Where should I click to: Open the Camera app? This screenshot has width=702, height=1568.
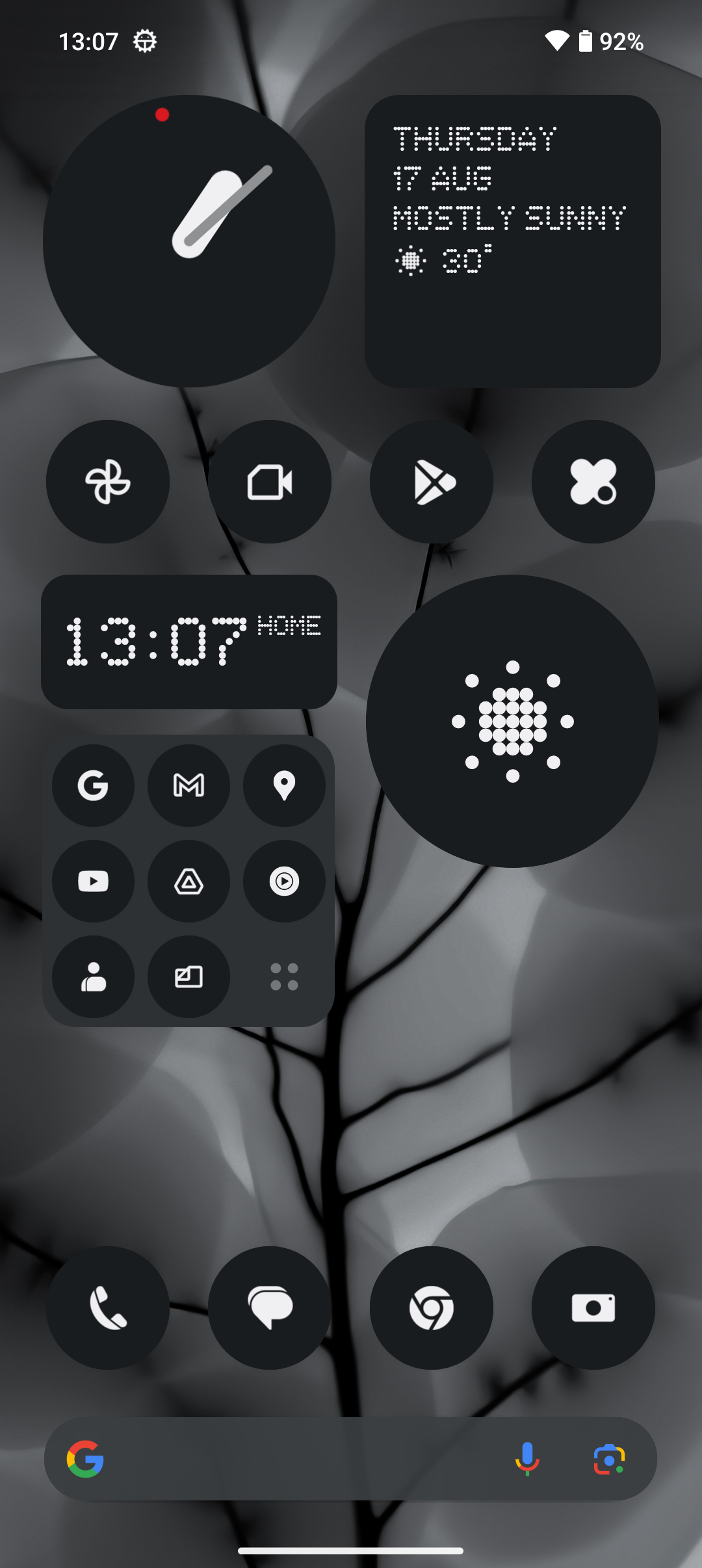593,1308
